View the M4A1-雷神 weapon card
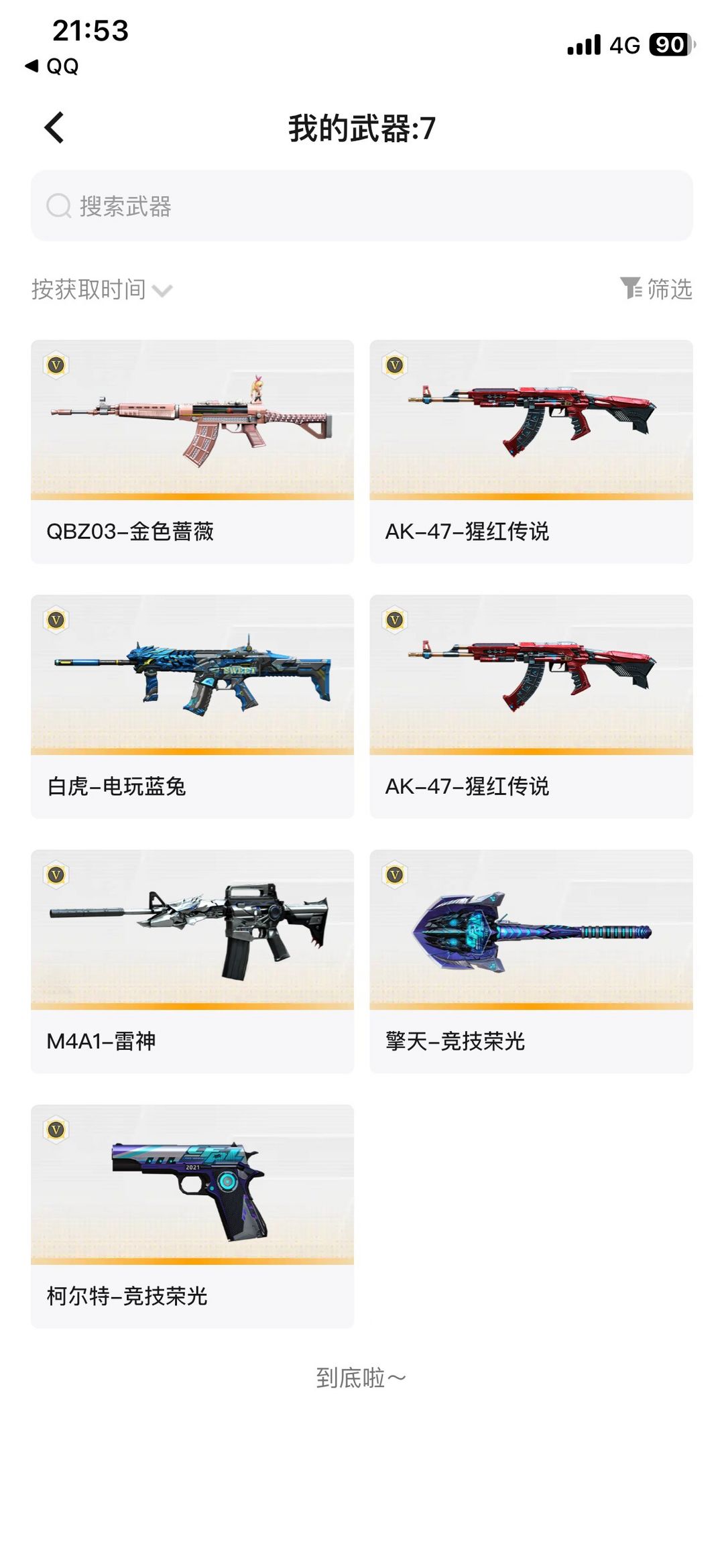The image size is (724, 1568). [x=192, y=961]
